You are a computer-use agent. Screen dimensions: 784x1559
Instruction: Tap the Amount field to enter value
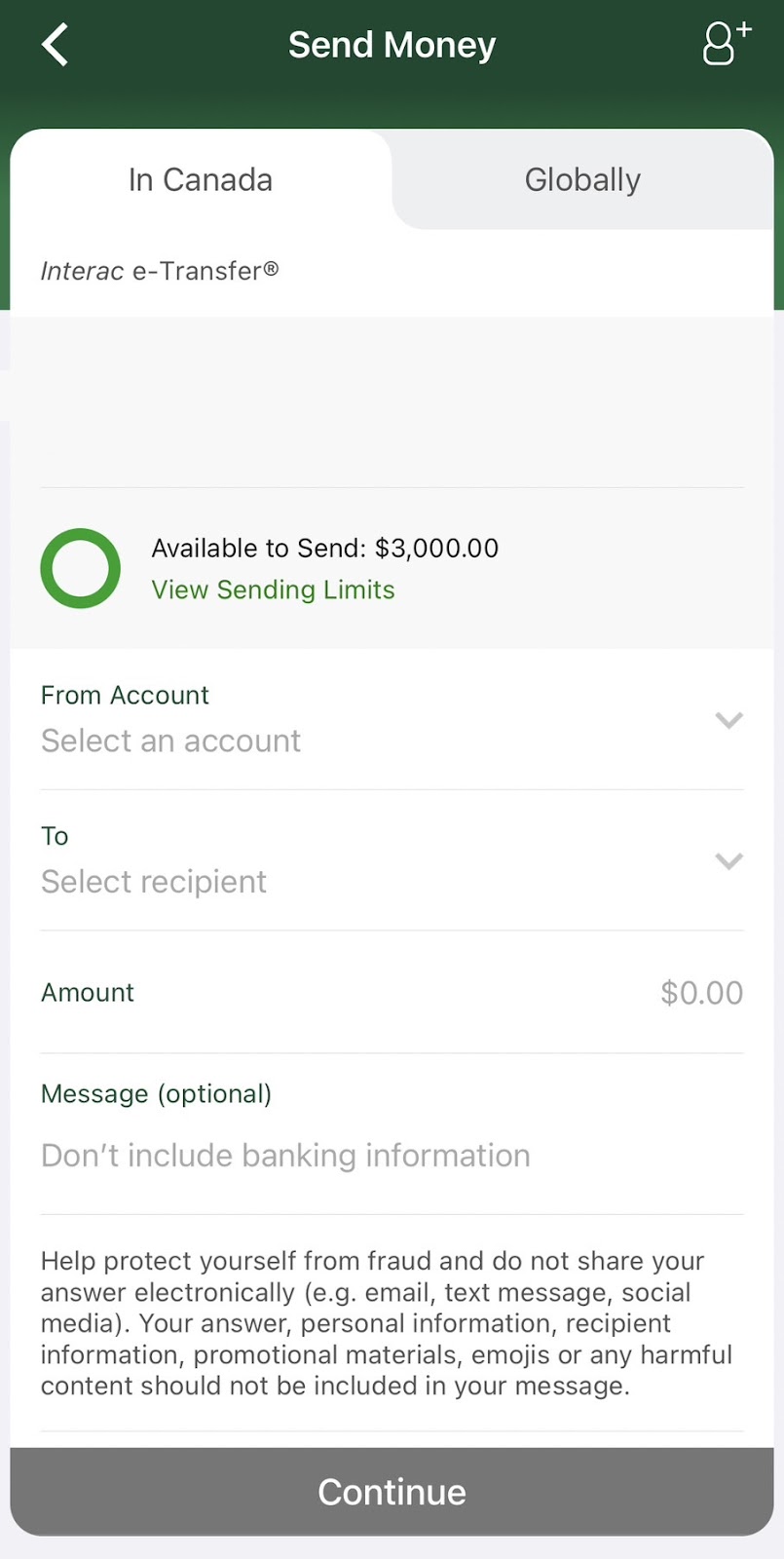(x=392, y=993)
